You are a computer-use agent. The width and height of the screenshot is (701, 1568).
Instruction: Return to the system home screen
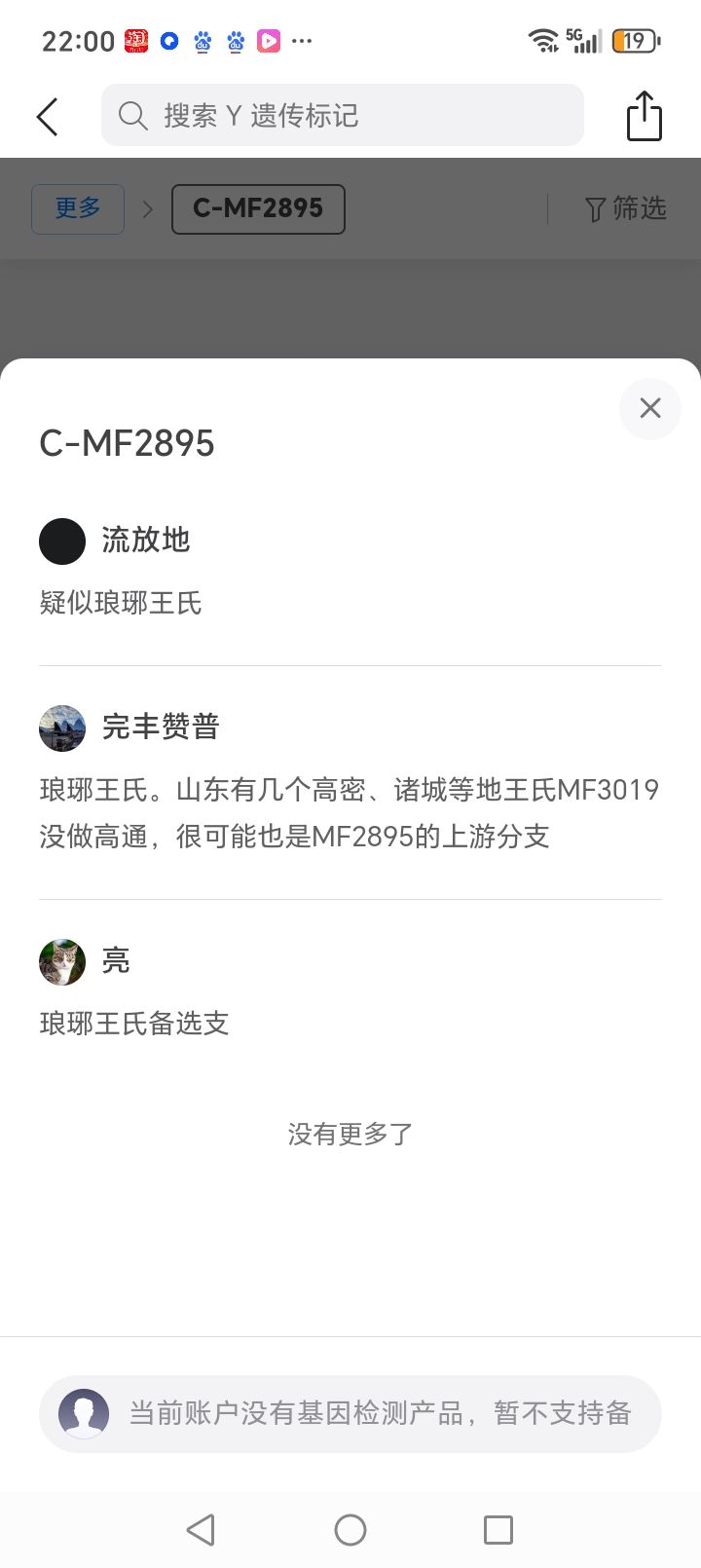350,1530
